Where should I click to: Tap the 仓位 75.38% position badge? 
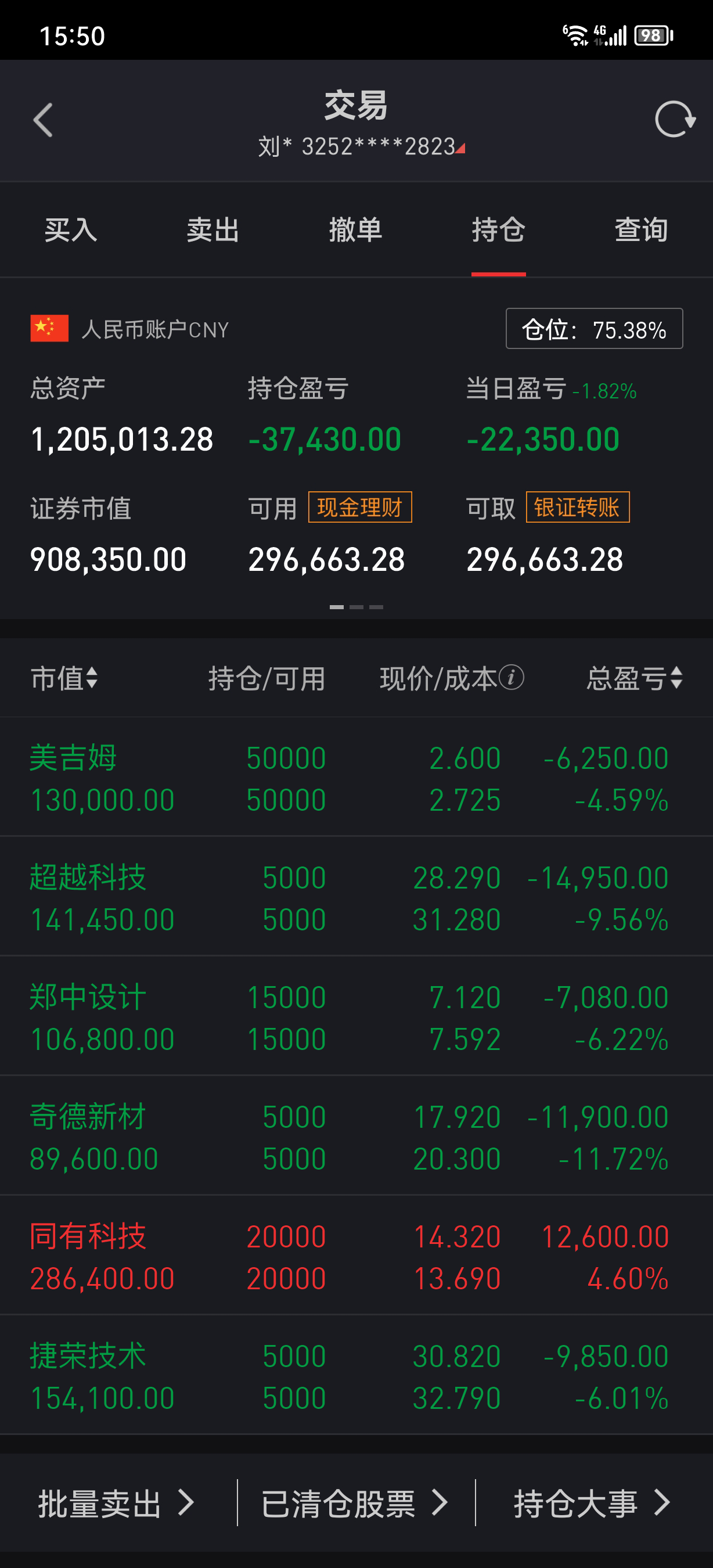(593, 329)
